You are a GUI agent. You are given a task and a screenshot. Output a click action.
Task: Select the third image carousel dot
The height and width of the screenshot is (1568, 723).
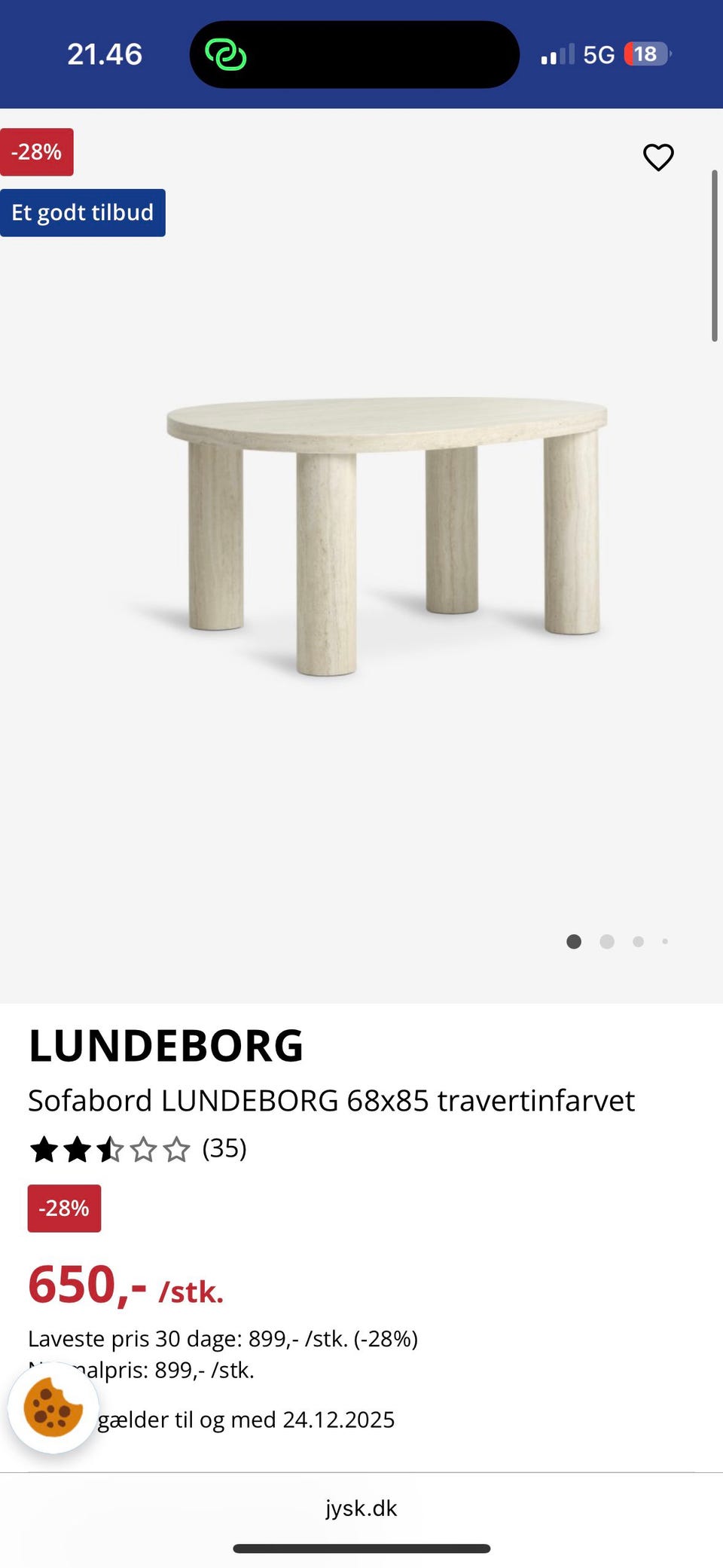638,941
